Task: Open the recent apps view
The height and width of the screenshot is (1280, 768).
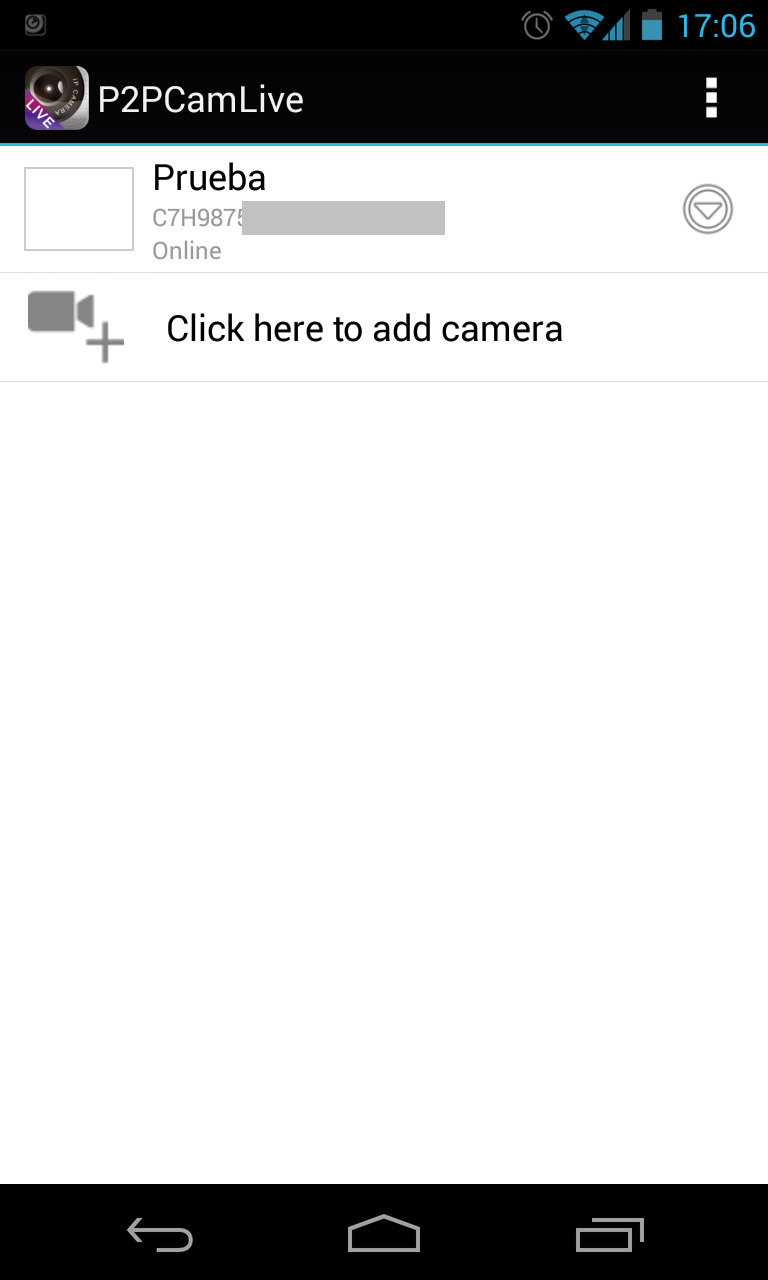Action: (609, 1234)
